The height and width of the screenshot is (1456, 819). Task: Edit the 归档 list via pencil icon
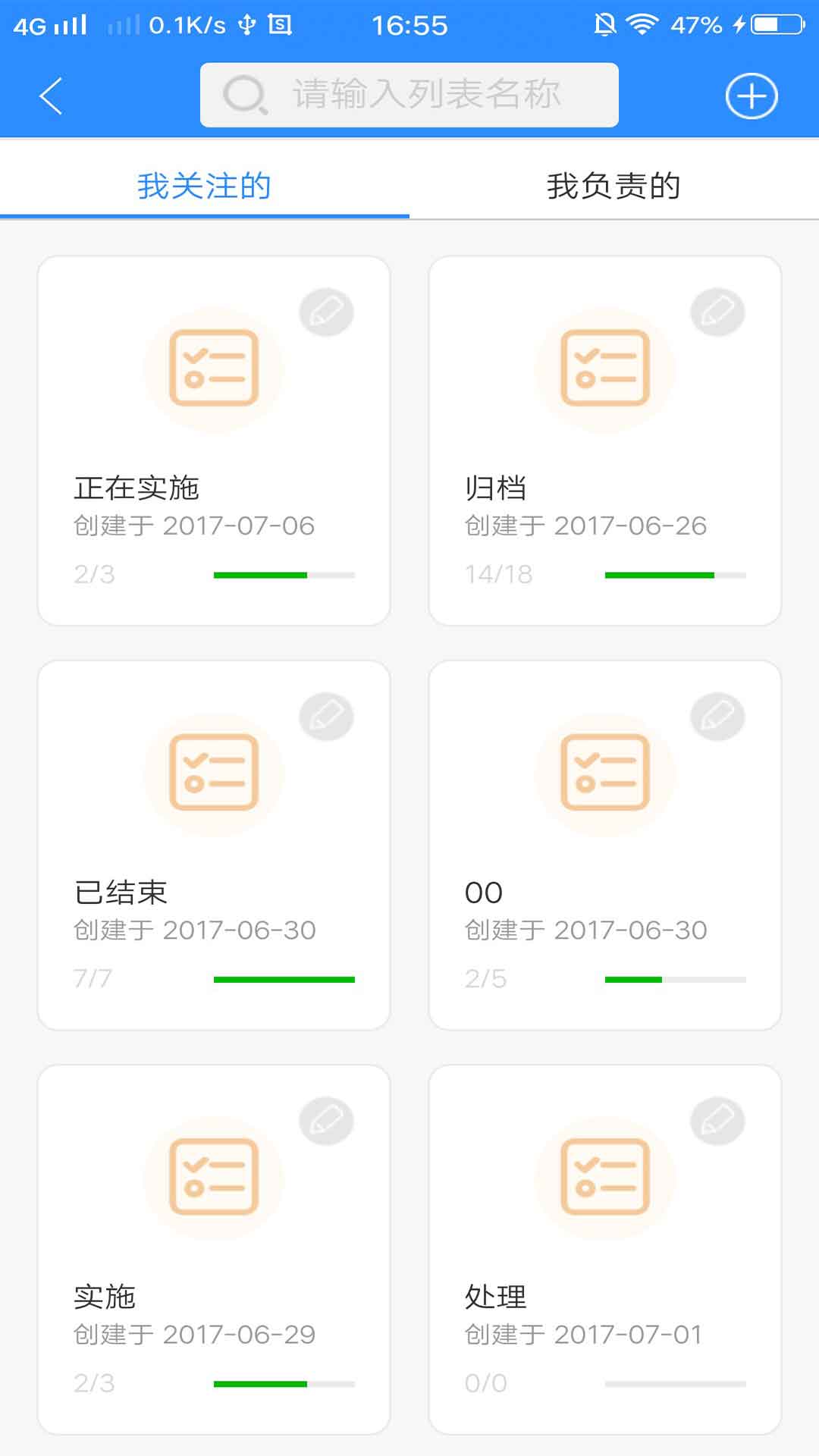point(717,312)
